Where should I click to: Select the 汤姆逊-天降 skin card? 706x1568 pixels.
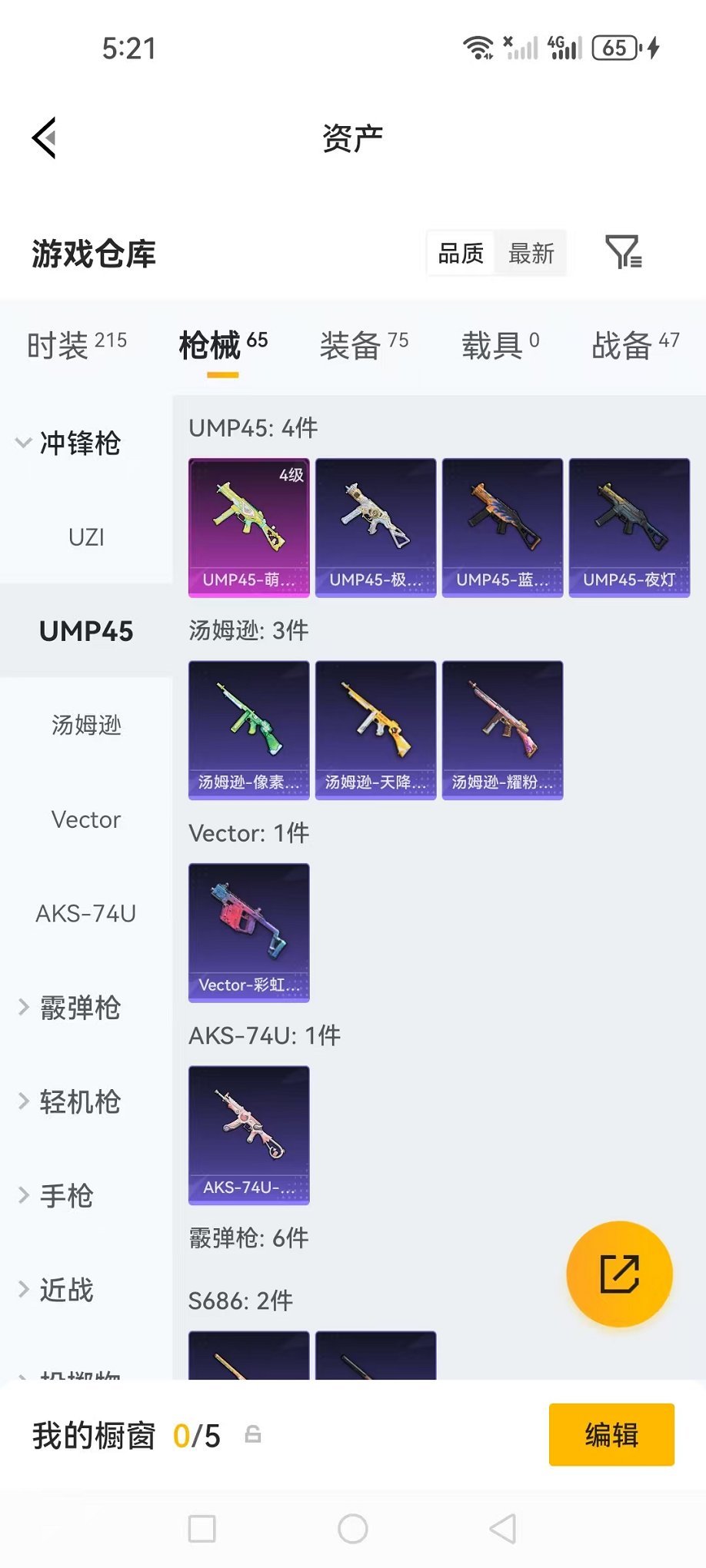pos(375,729)
